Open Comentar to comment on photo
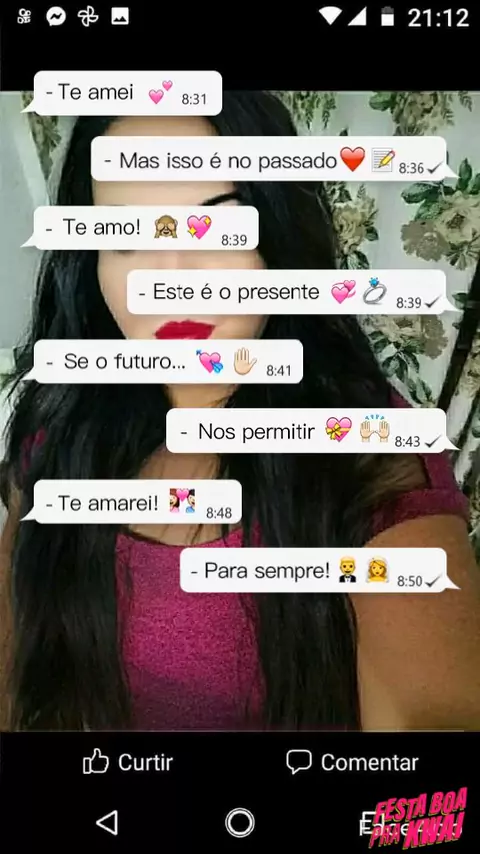This screenshot has width=480, height=854. (352, 761)
